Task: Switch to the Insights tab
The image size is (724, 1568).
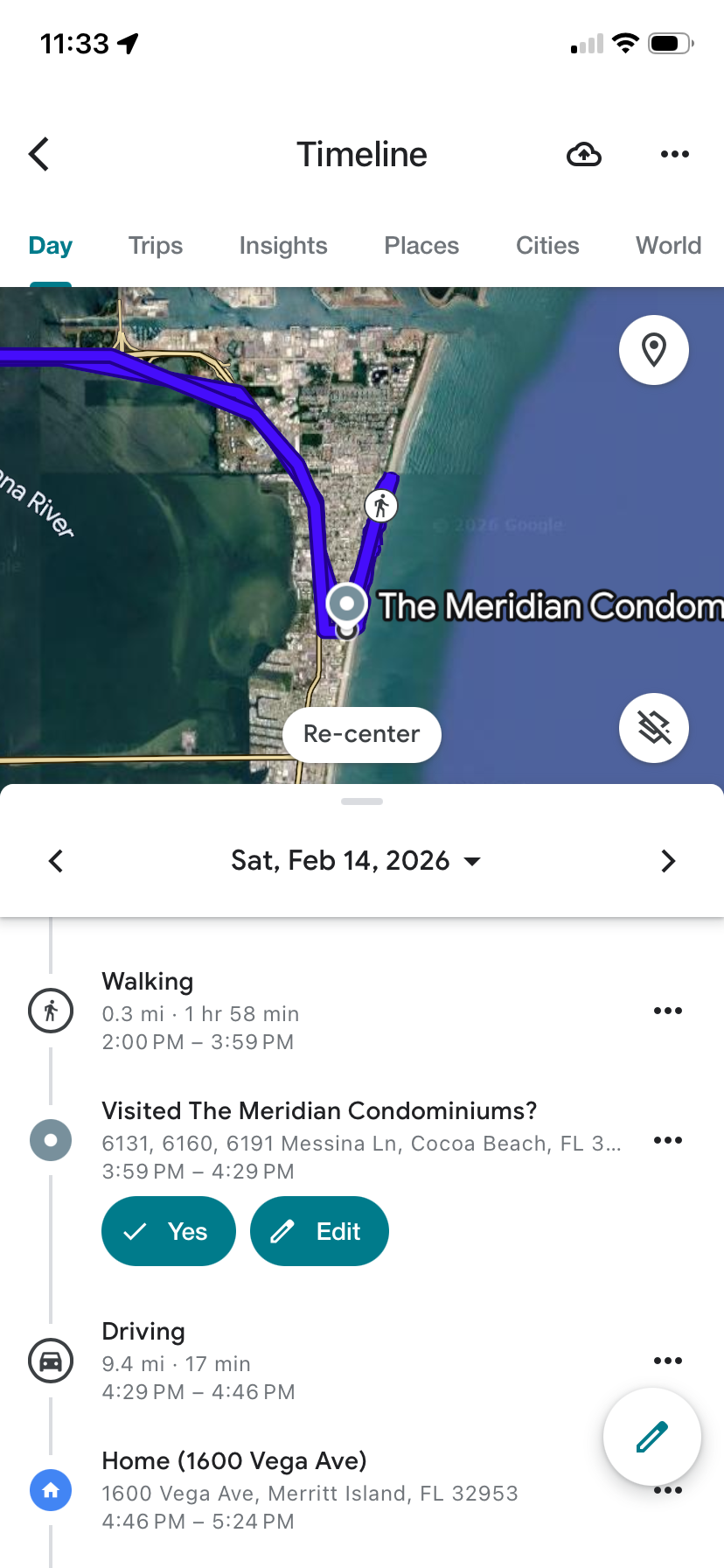Action: pyautogui.click(x=283, y=246)
